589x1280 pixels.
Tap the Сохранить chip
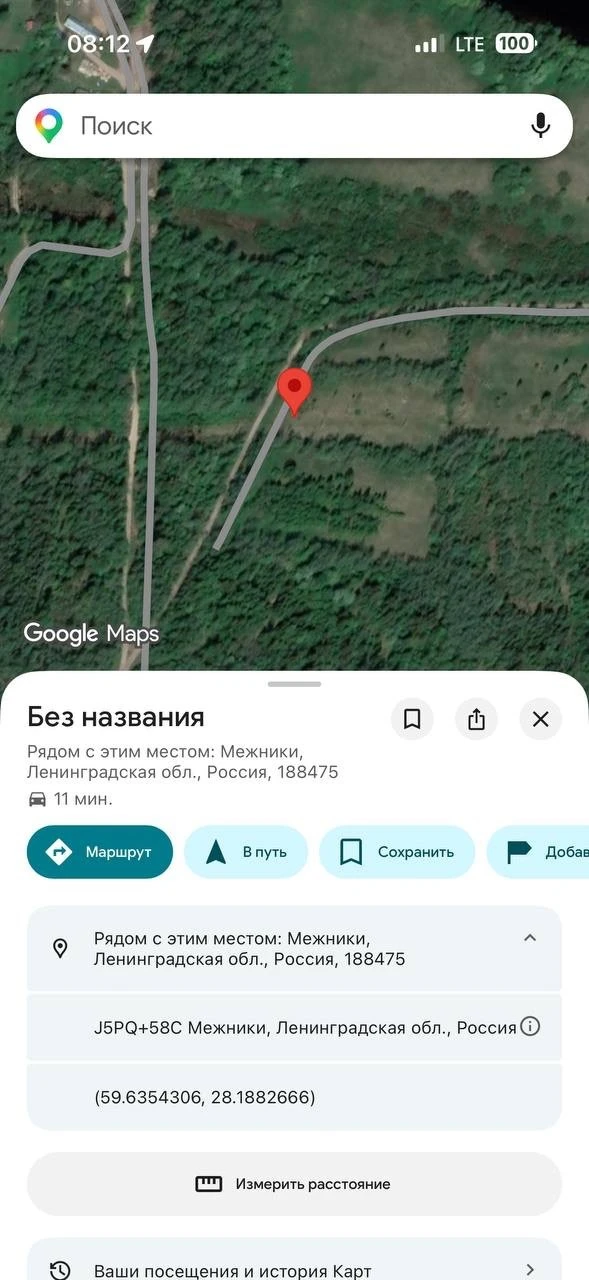point(397,852)
